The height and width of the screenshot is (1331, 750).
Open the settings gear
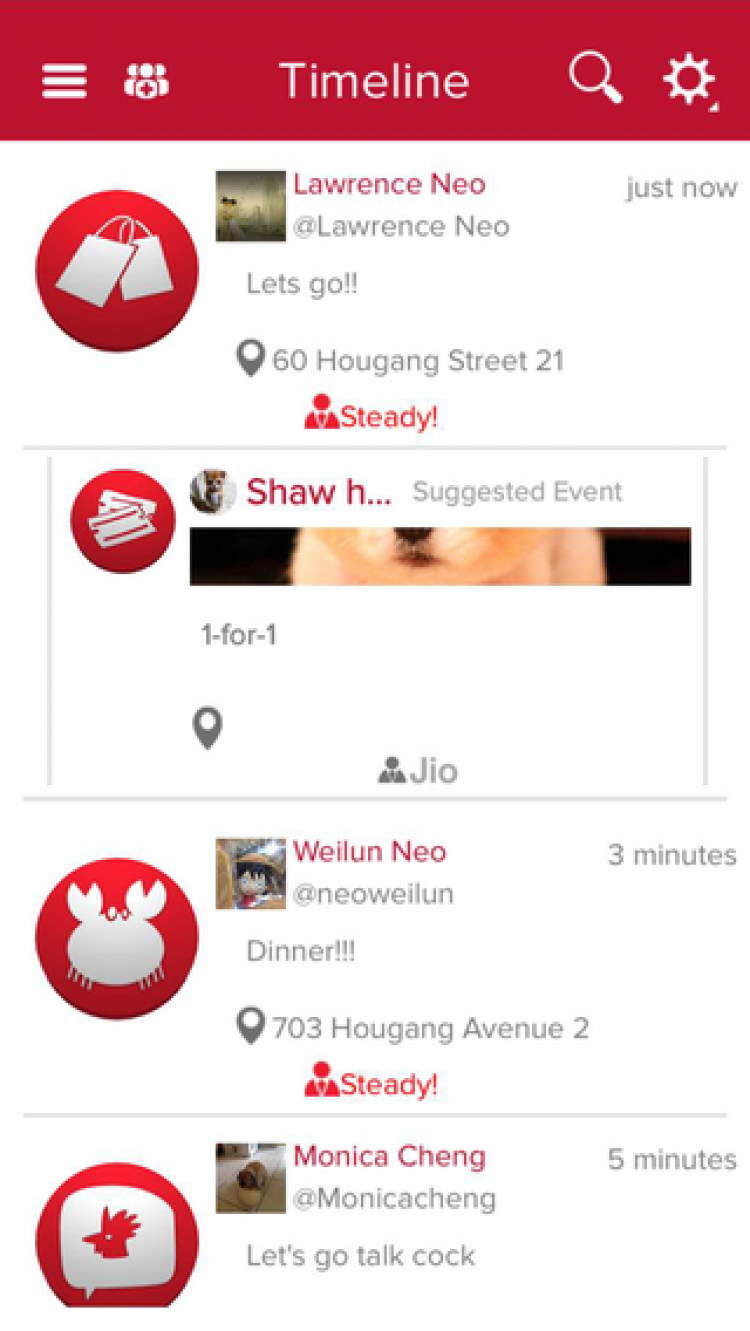pyautogui.click(x=690, y=80)
